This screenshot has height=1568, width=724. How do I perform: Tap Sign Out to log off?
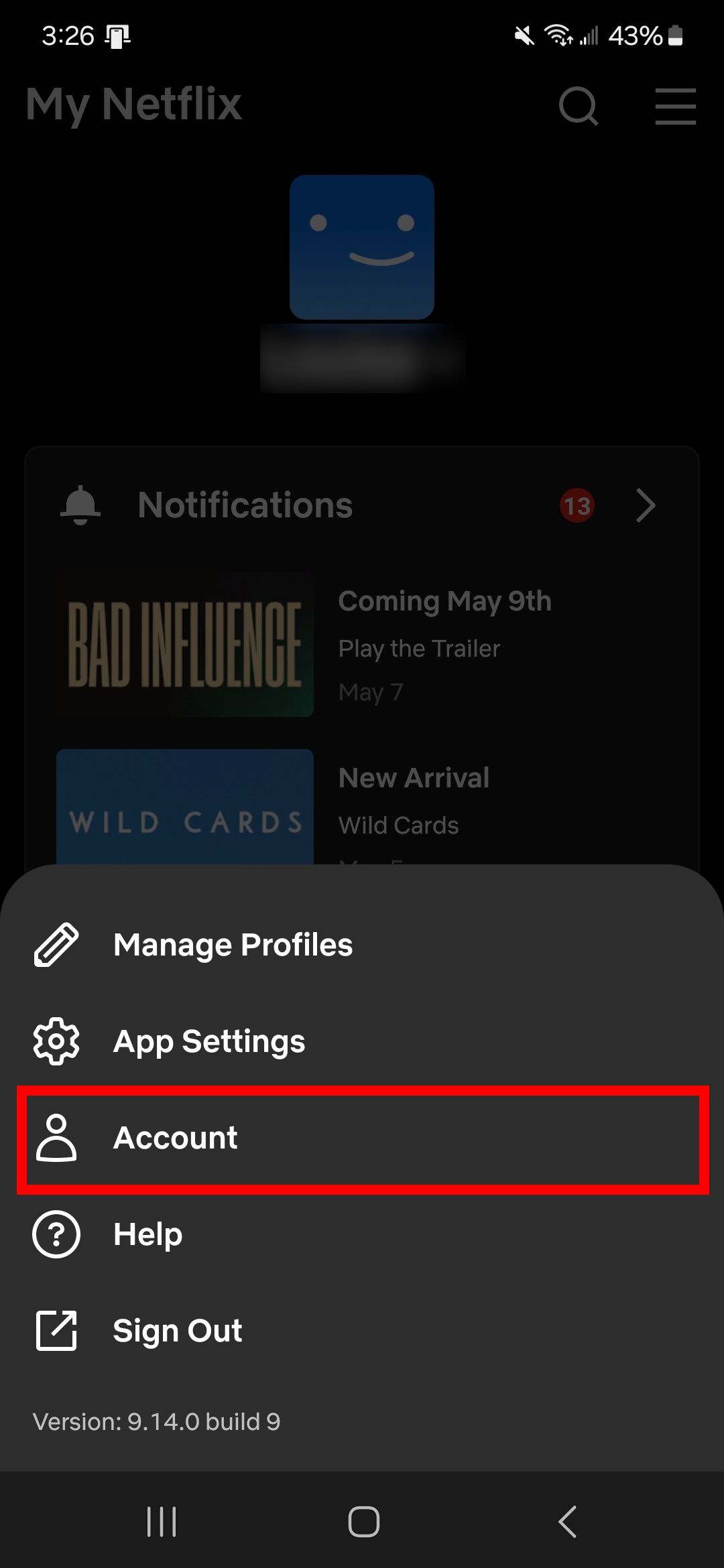pyautogui.click(x=178, y=1331)
